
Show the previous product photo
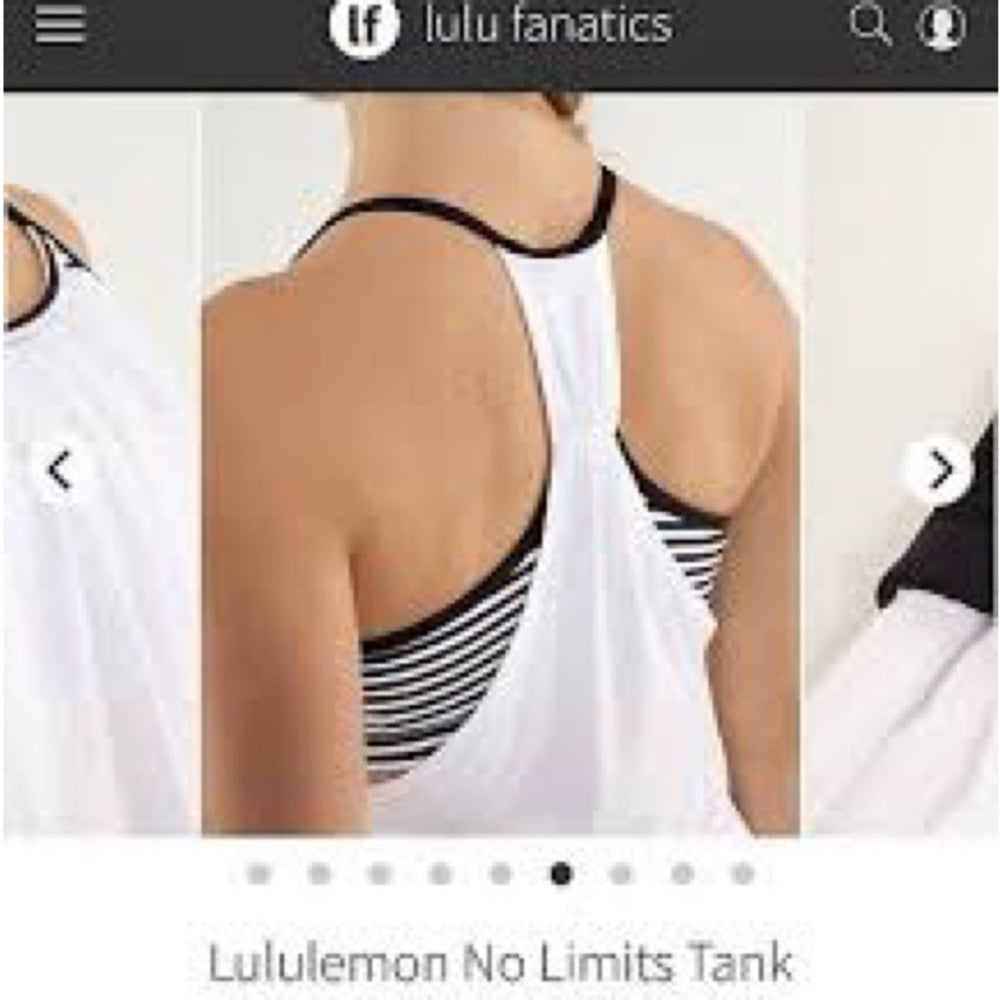point(60,470)
